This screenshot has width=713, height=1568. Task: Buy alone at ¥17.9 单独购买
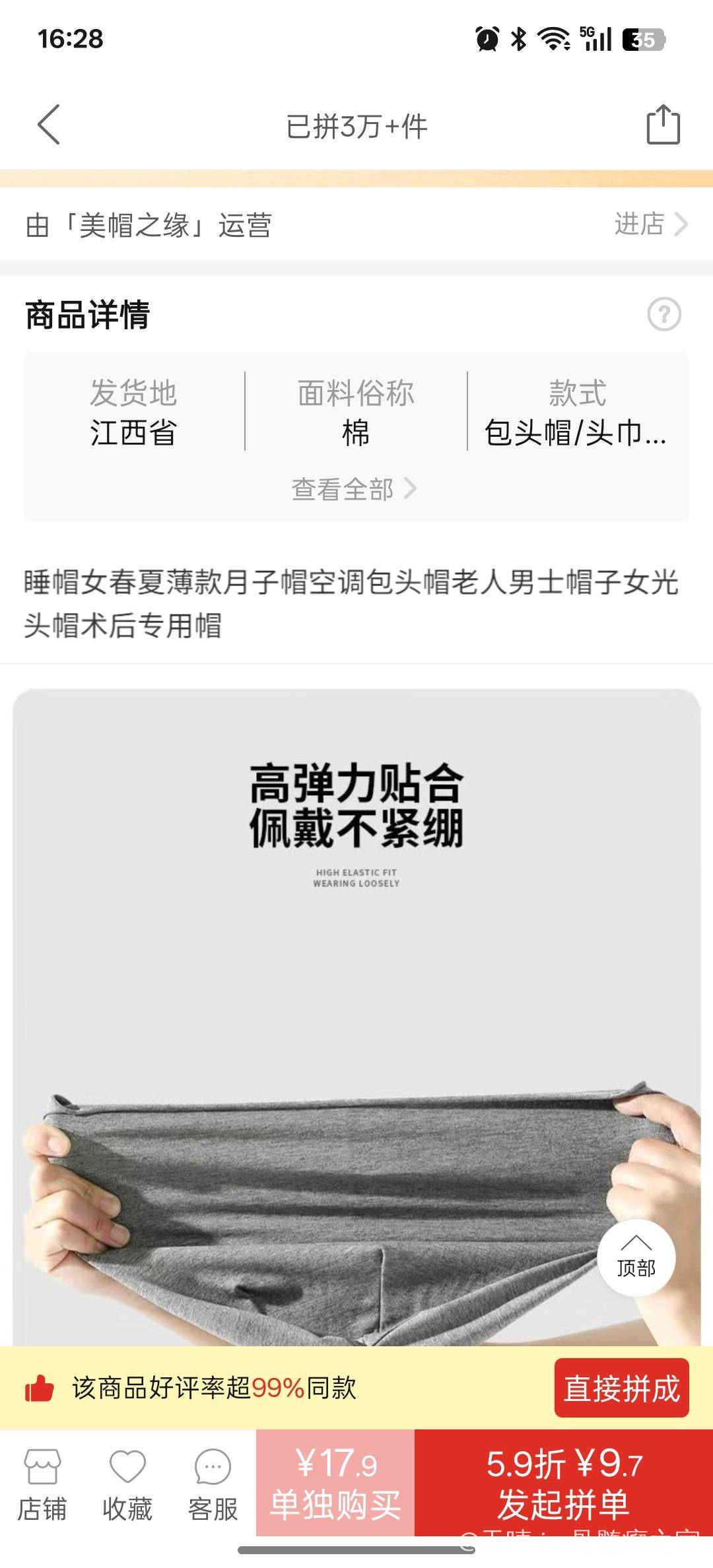335,1483
